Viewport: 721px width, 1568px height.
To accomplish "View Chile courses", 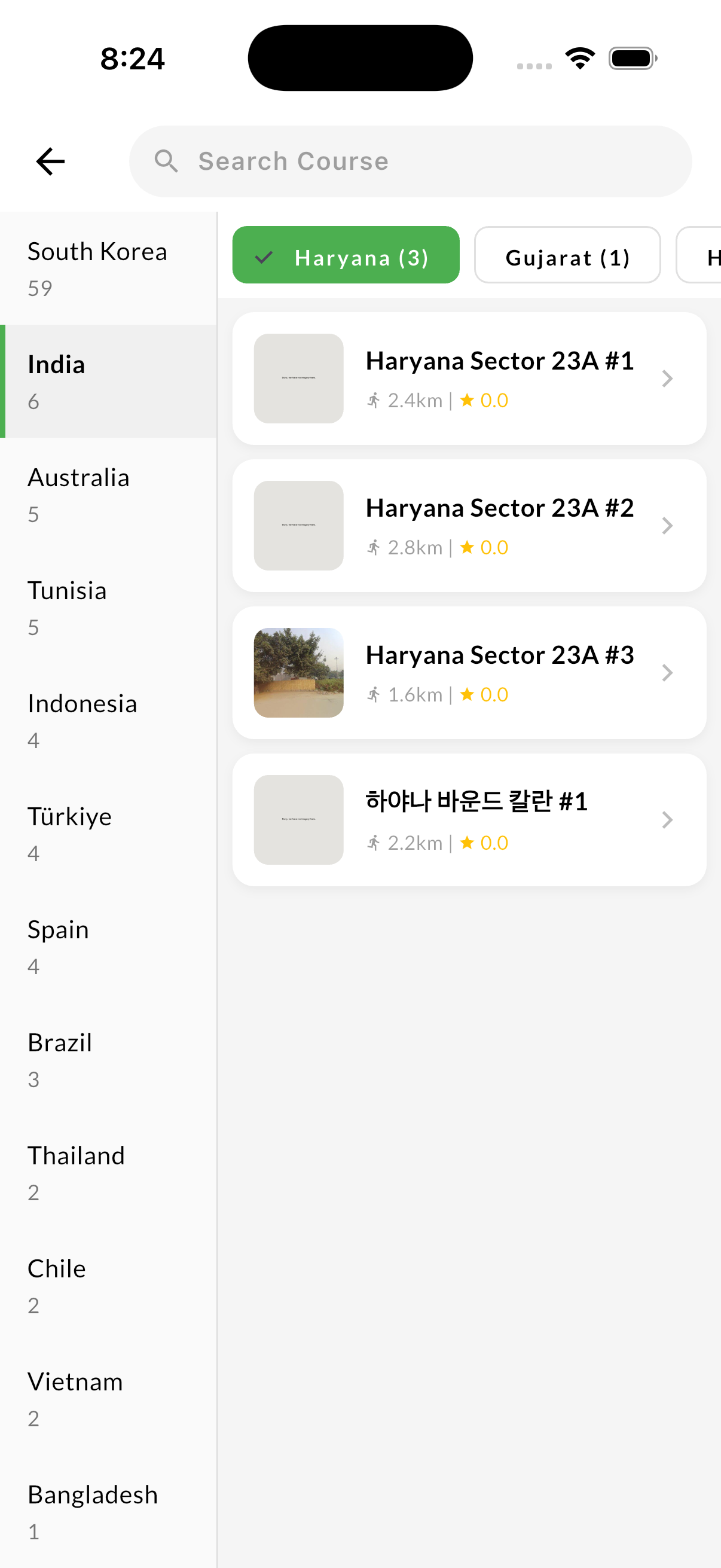I will point(108,1286).
